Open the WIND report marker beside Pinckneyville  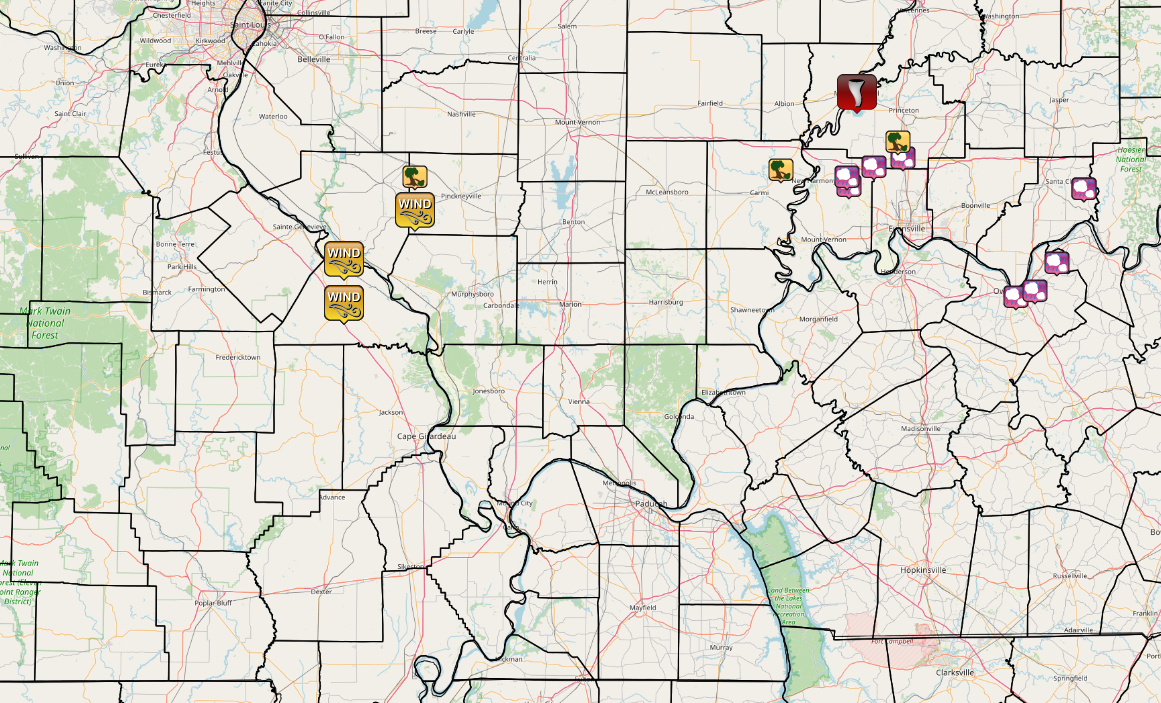coord(414,210)
